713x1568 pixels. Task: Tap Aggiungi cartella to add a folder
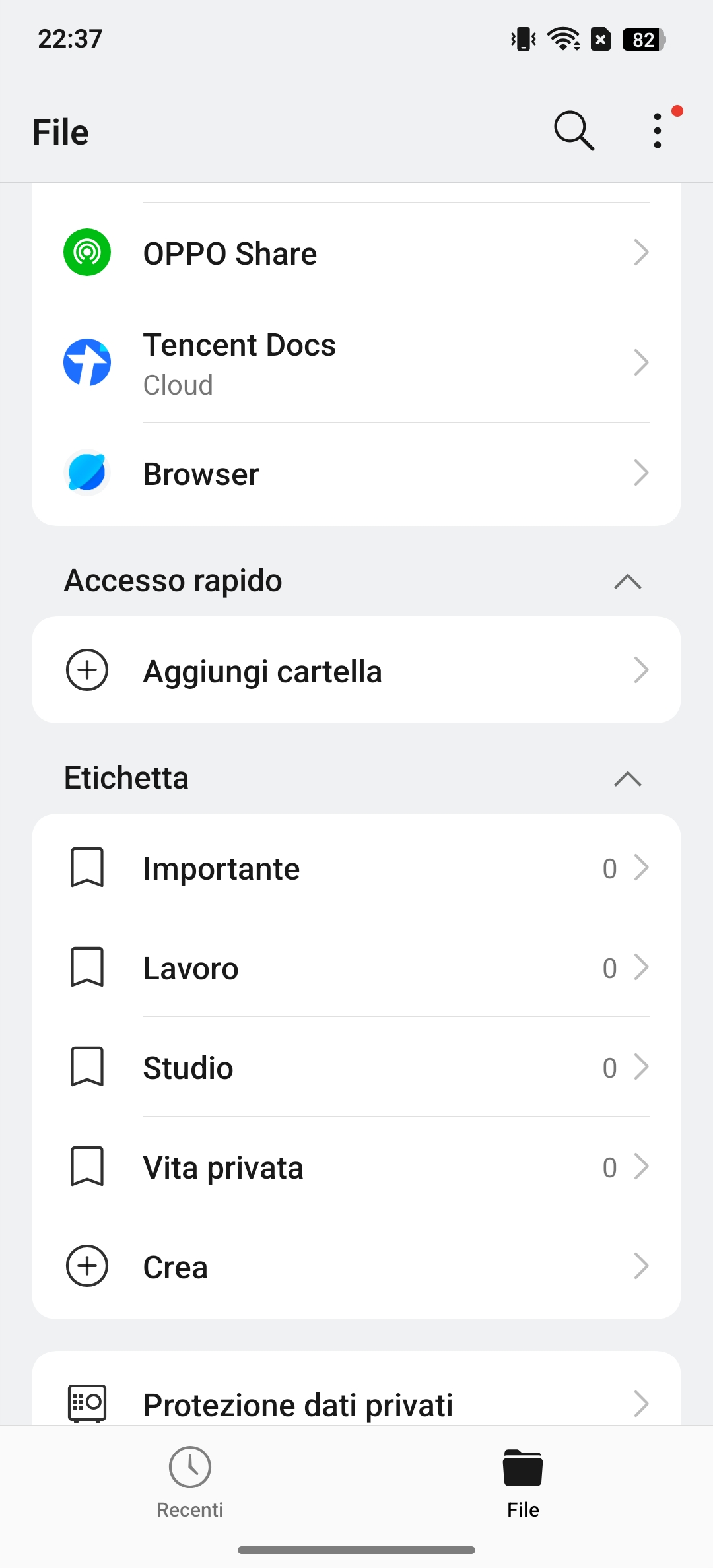click(356, 670)
